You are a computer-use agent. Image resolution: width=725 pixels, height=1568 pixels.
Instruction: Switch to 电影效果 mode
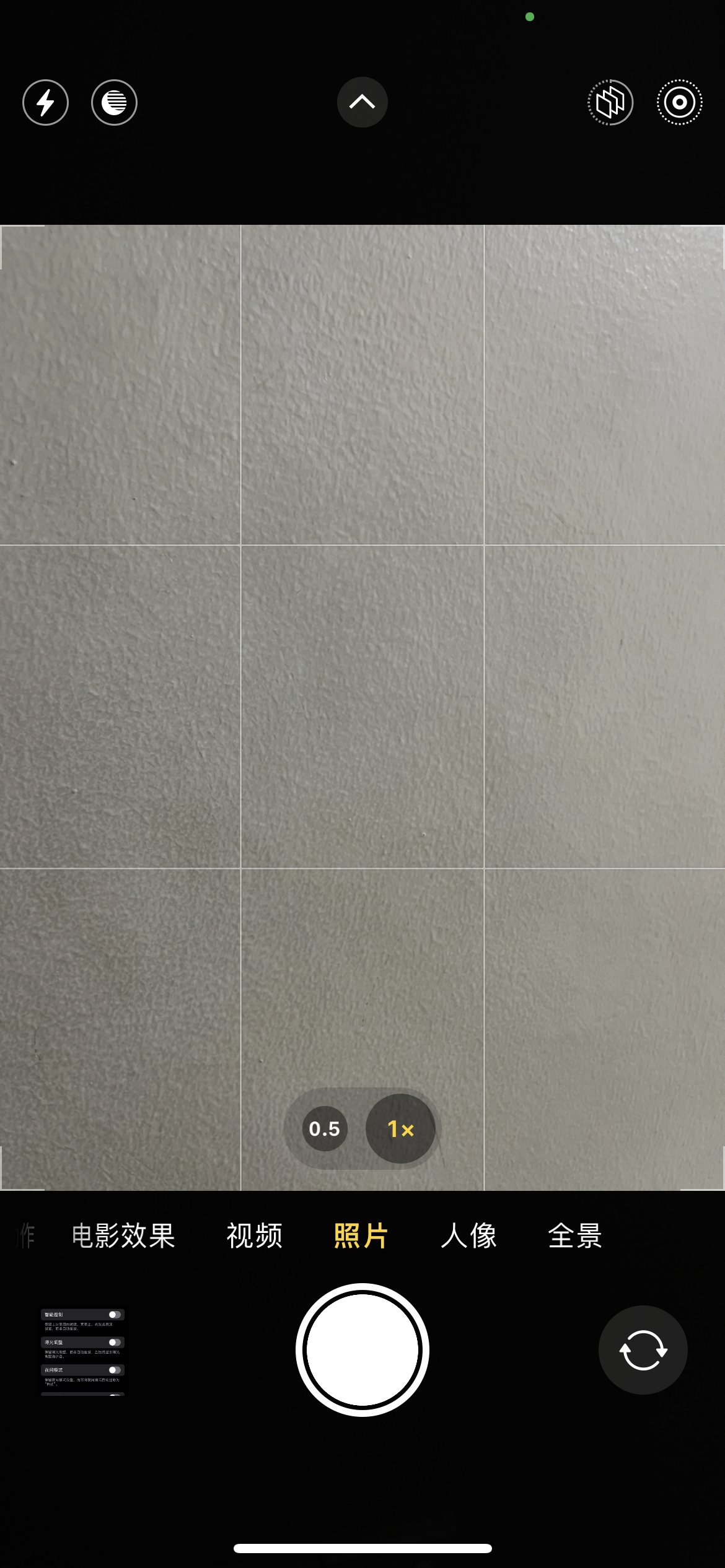pos(123,1236)
